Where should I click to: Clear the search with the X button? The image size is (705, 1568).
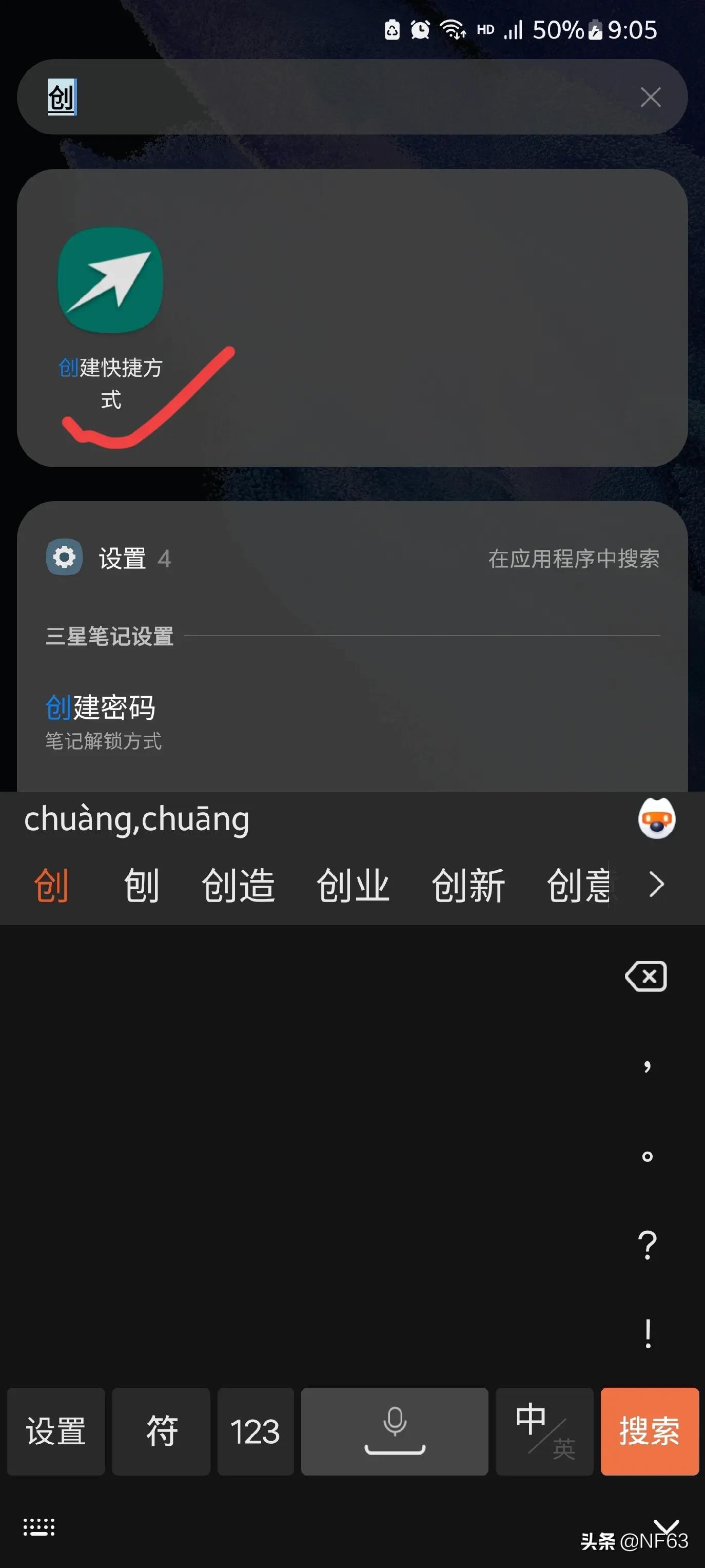coord(652,96)
